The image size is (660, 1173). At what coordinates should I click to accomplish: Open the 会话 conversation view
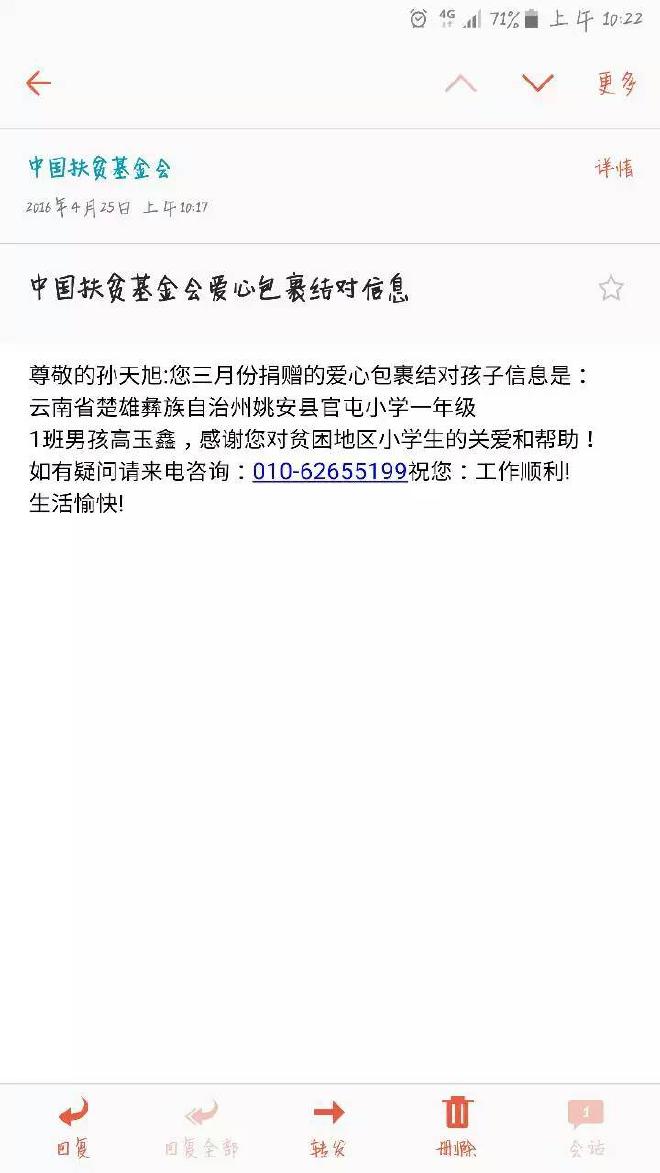point(586,1127)
